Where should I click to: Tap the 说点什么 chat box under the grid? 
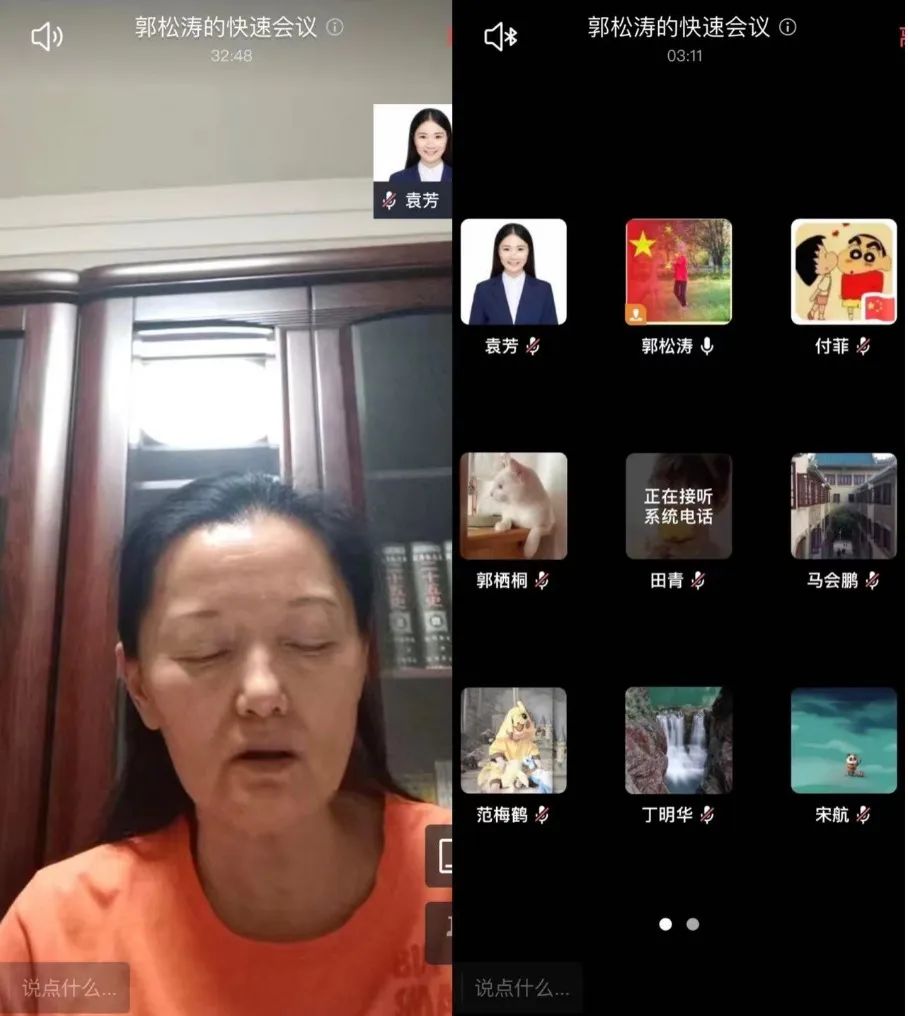click(x=522, y=988)
